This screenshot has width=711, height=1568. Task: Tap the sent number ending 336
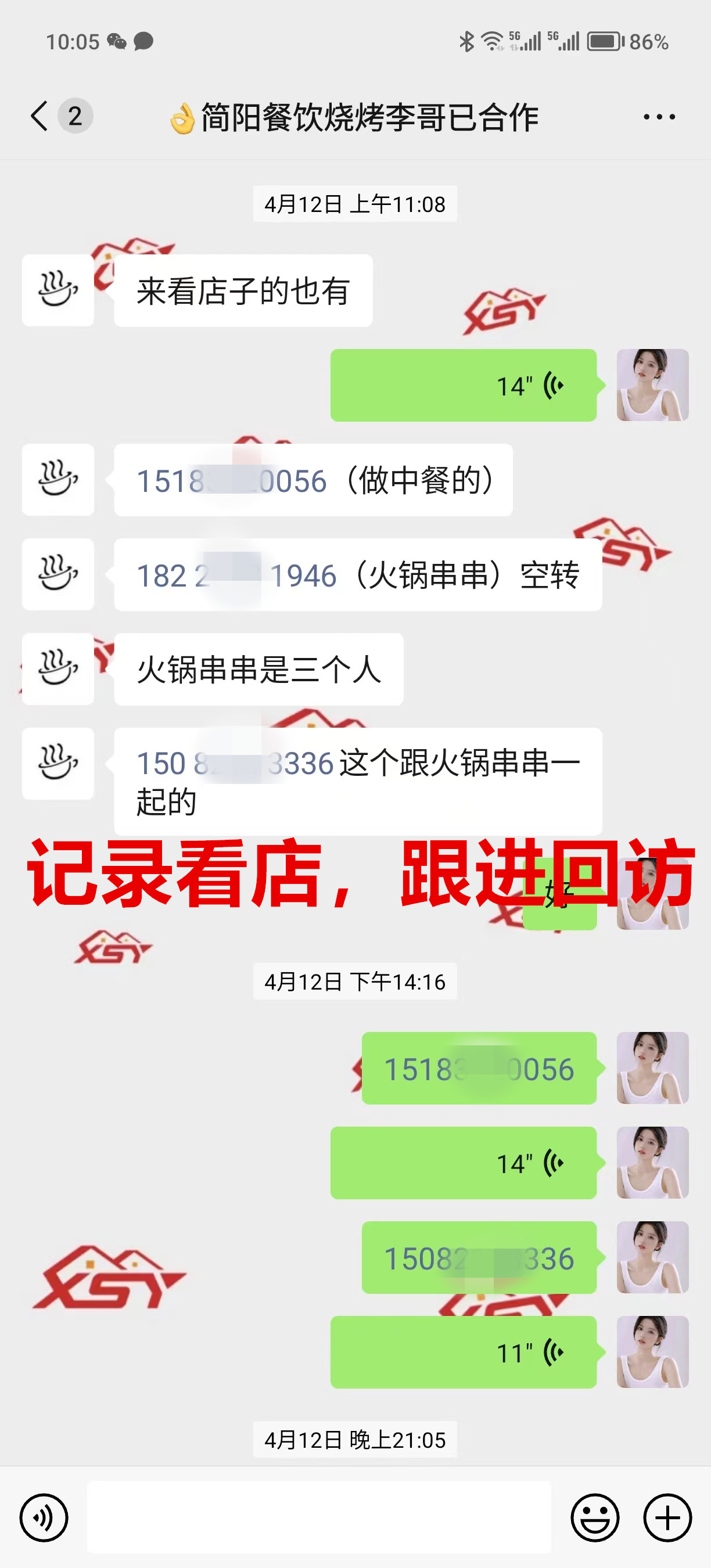pos(479,1258)
